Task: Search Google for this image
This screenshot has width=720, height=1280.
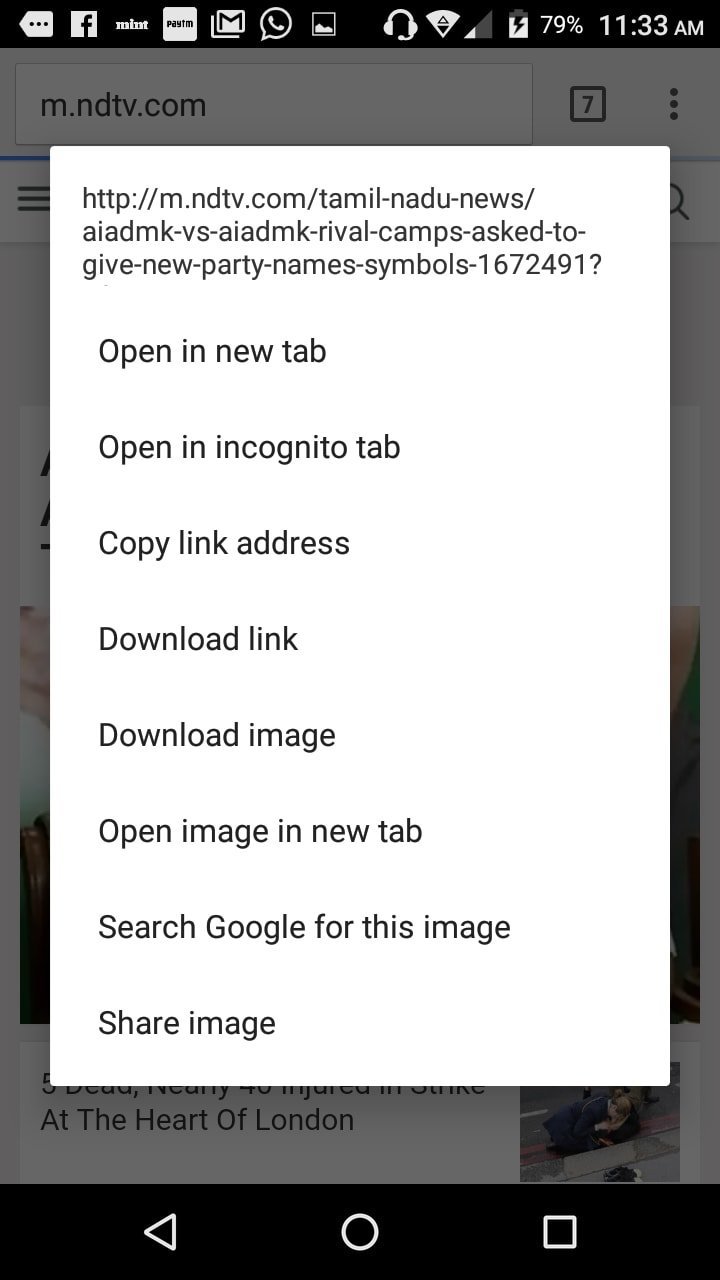Action: (x=304, y=927)
